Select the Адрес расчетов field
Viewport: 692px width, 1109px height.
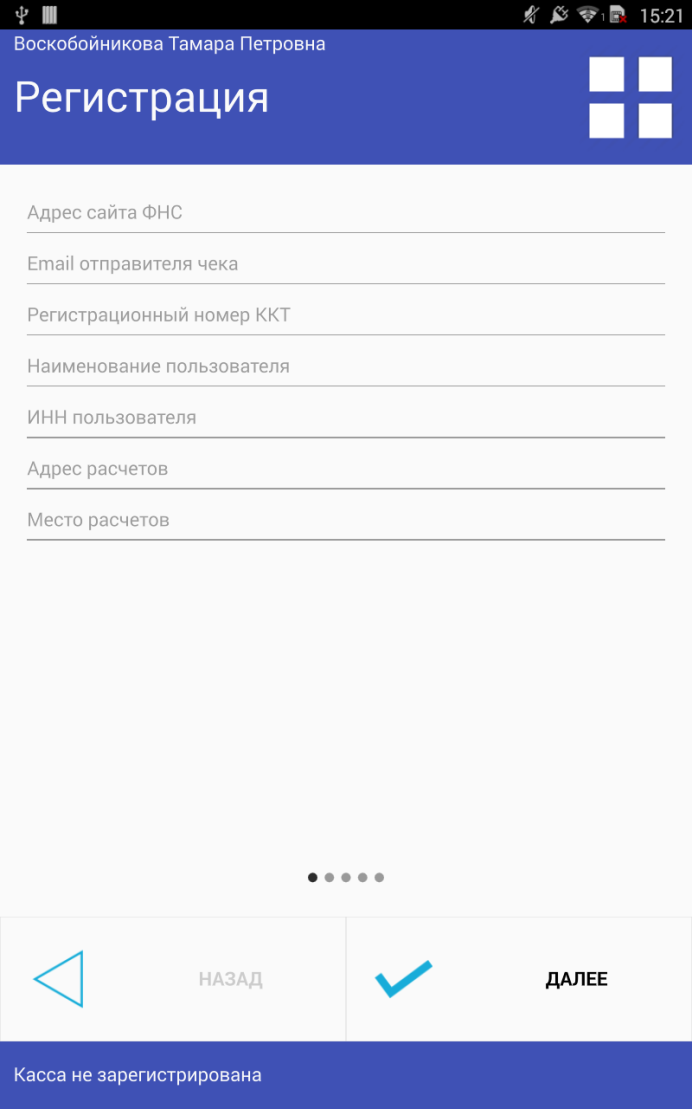click(346, 470)
